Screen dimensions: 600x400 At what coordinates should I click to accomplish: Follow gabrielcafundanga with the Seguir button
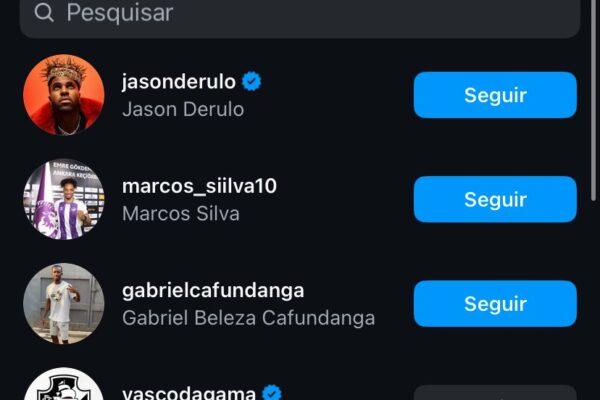pyautogui.click(x=495, y=303)
